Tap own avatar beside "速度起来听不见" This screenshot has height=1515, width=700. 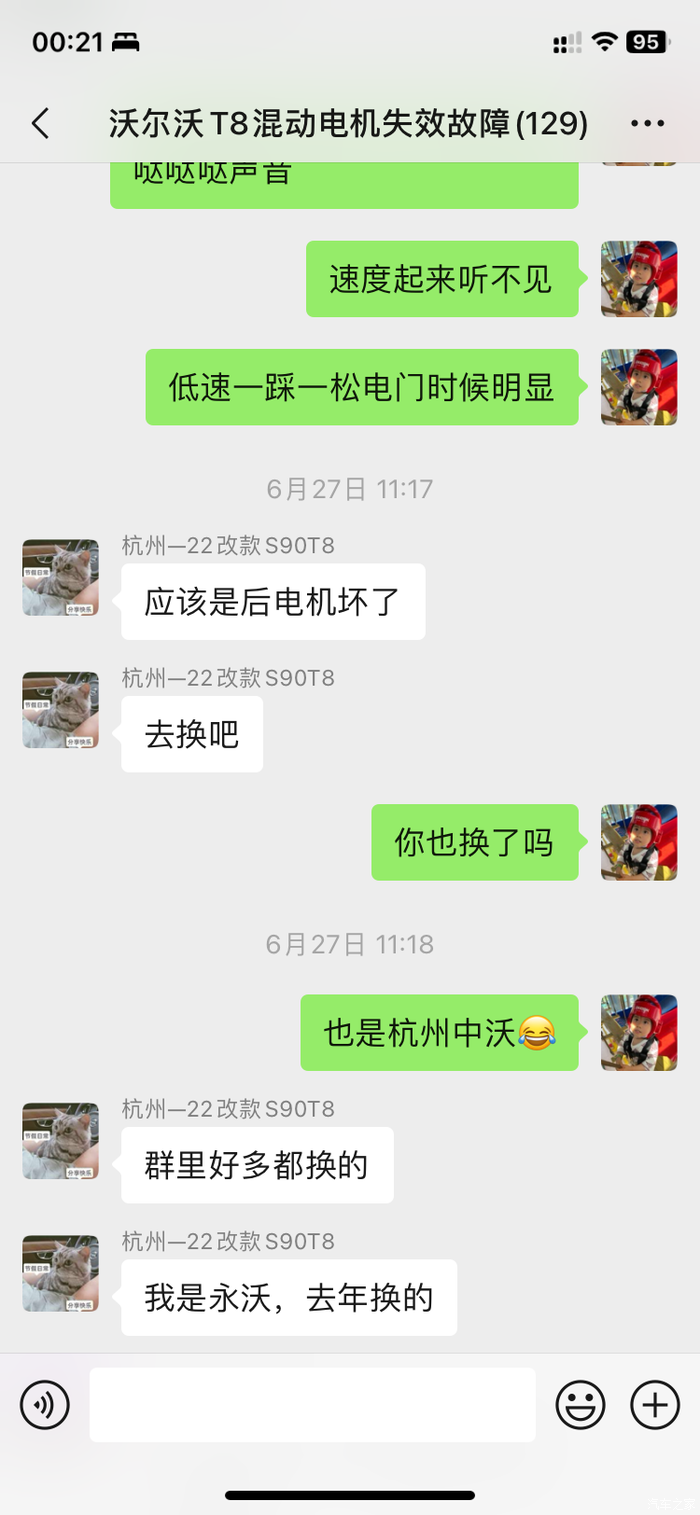[639, 279]
